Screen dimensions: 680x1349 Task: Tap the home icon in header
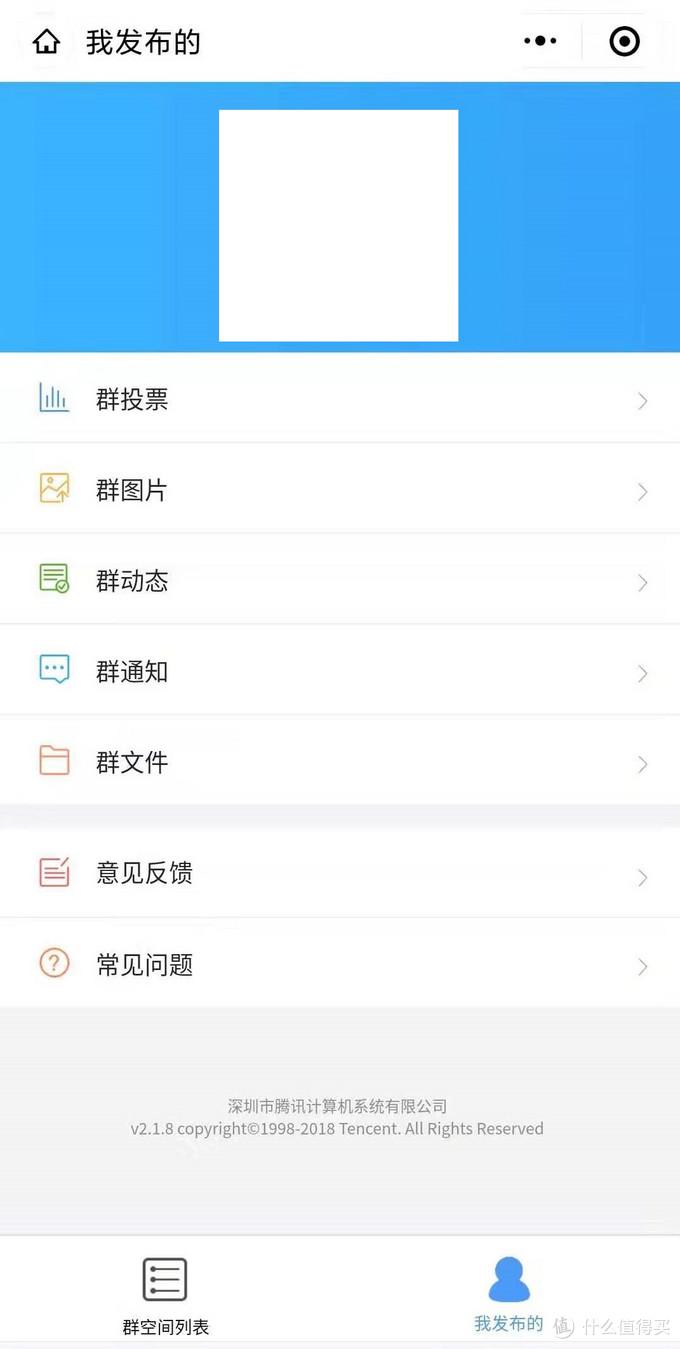click(x=46, y=42)
